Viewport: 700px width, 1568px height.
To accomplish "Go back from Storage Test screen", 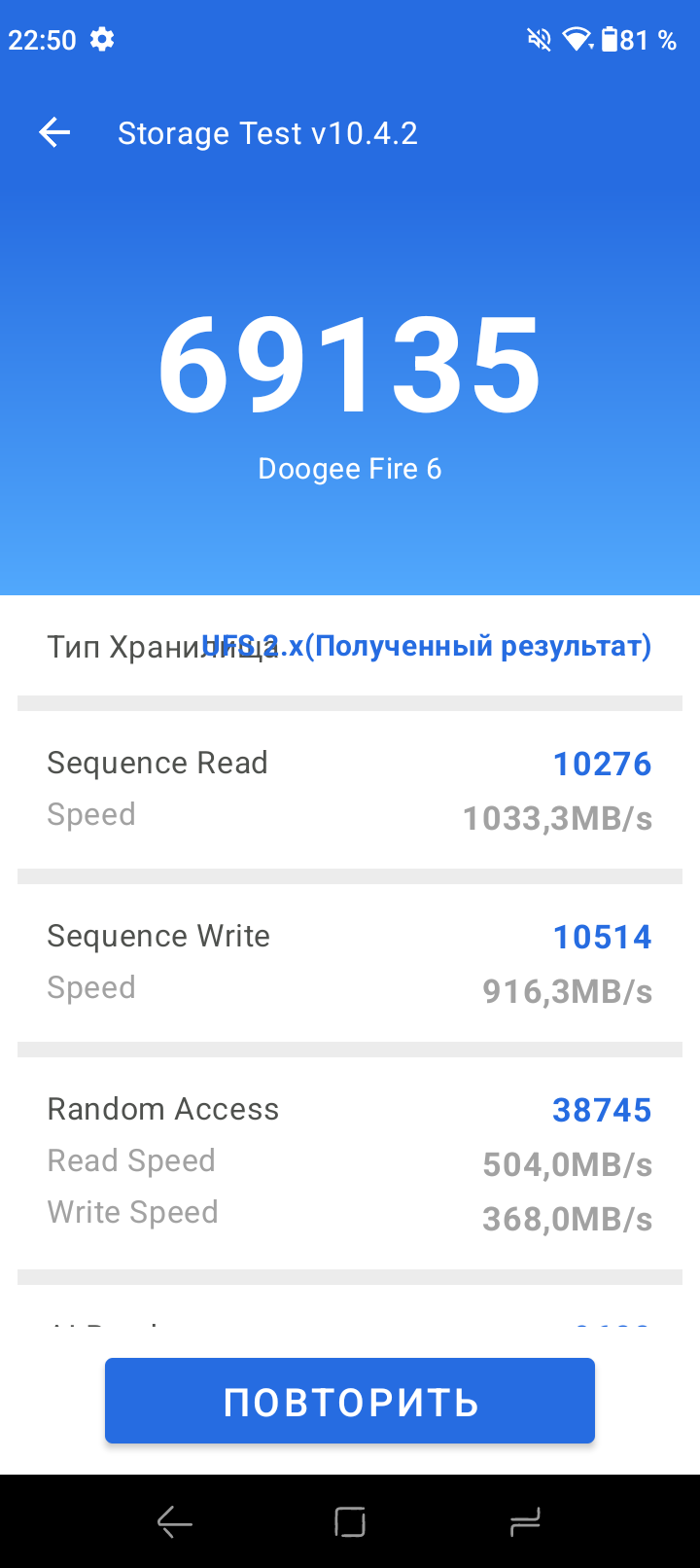I will point(54,133).
